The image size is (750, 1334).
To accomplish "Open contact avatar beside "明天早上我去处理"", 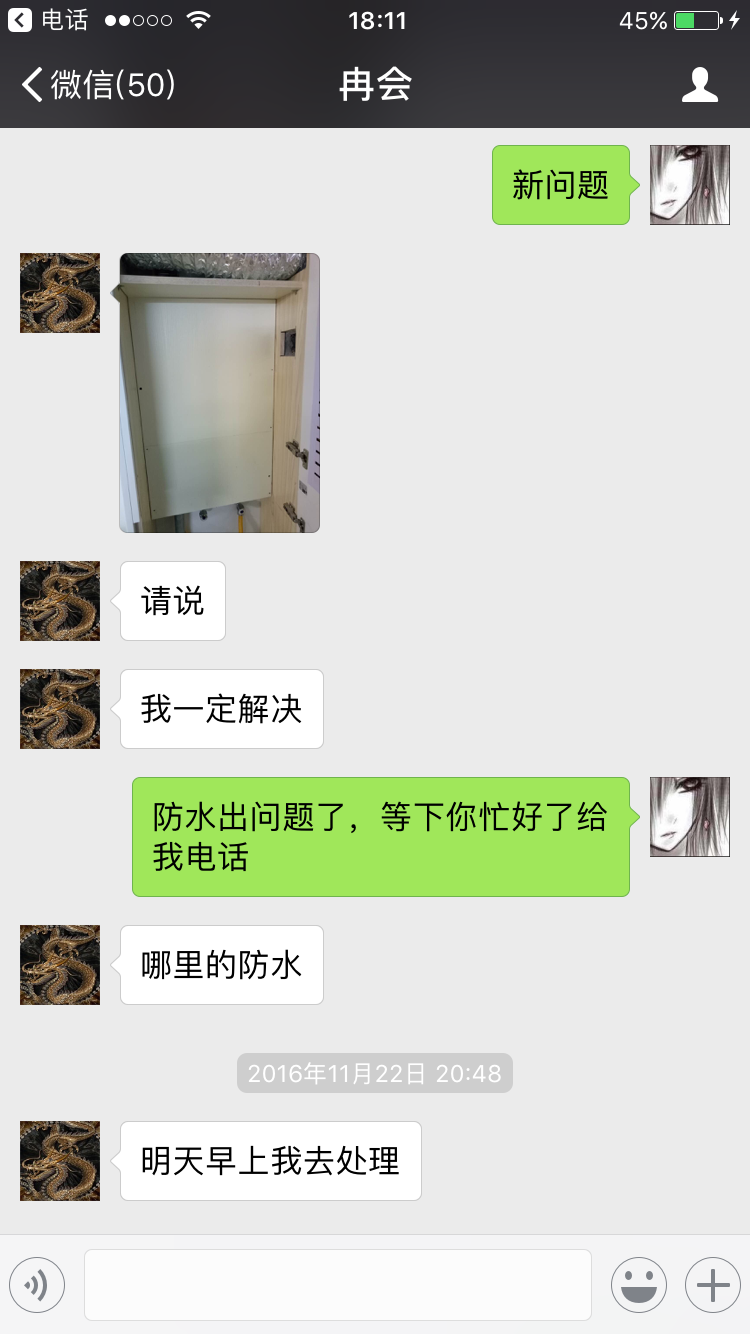I will click(x=60, y=1160).
